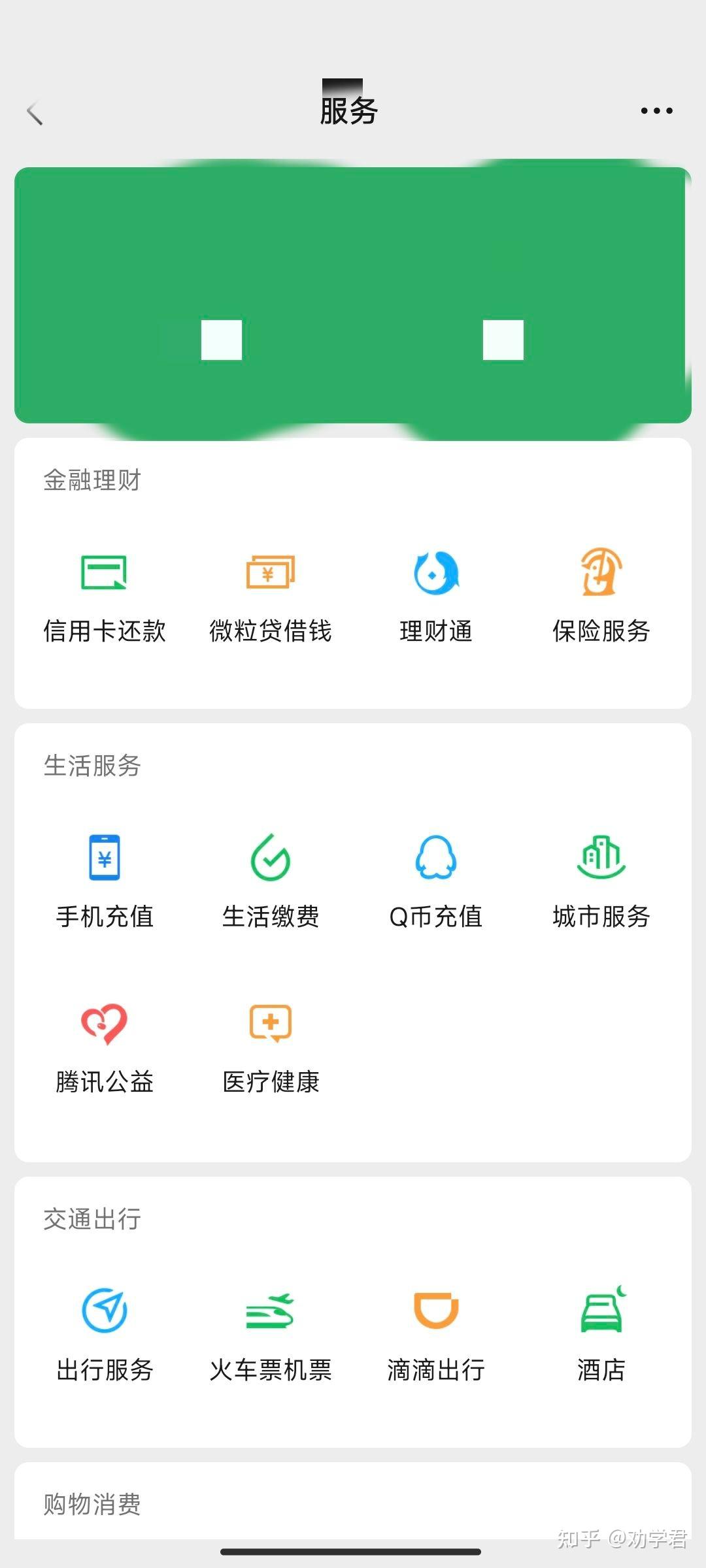Select 城市服务 city services
Screen dimensions: 706x1568
click(600, 882)
